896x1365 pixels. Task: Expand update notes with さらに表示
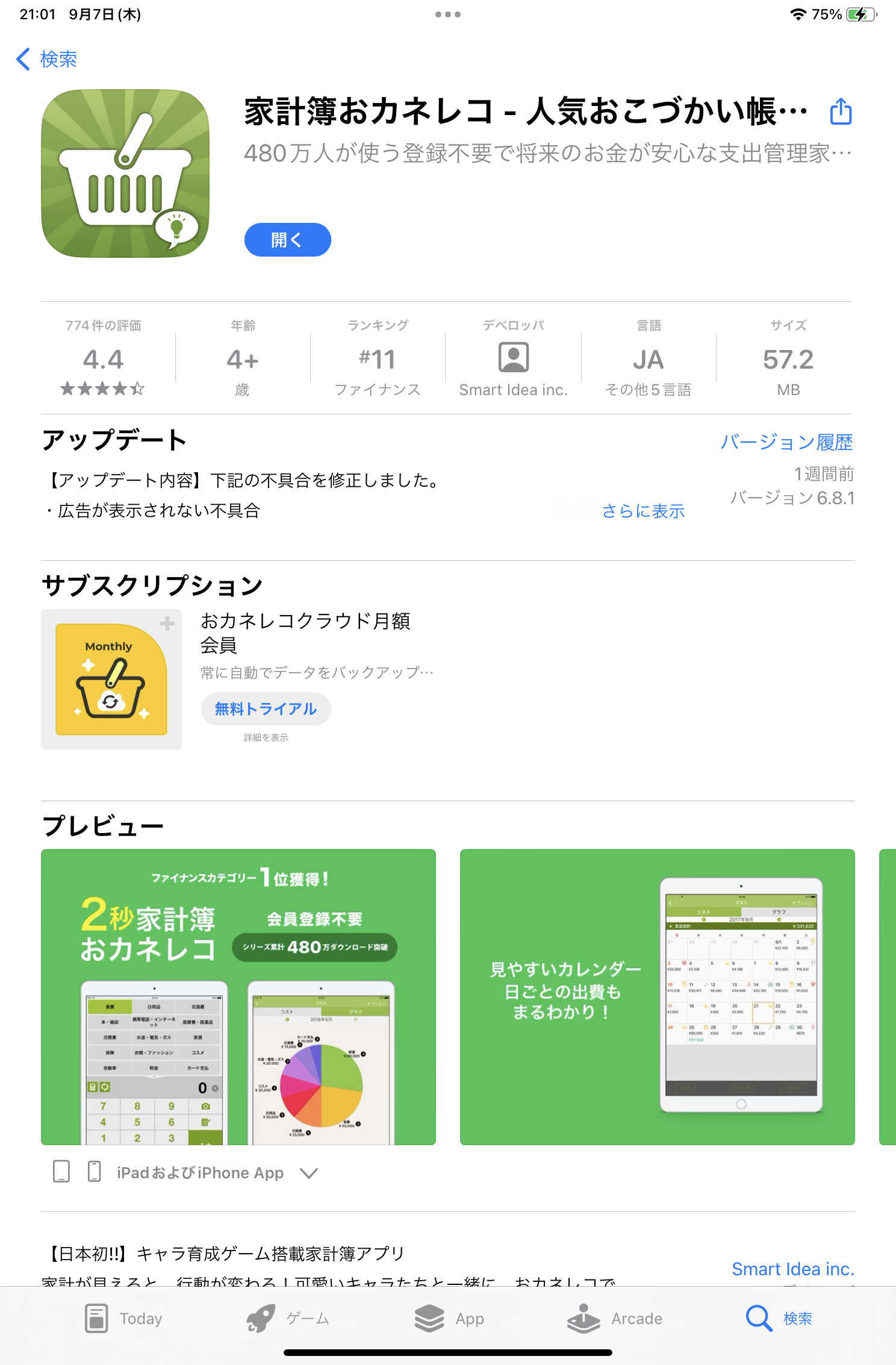pyautogui.click(x=643, y=511)
